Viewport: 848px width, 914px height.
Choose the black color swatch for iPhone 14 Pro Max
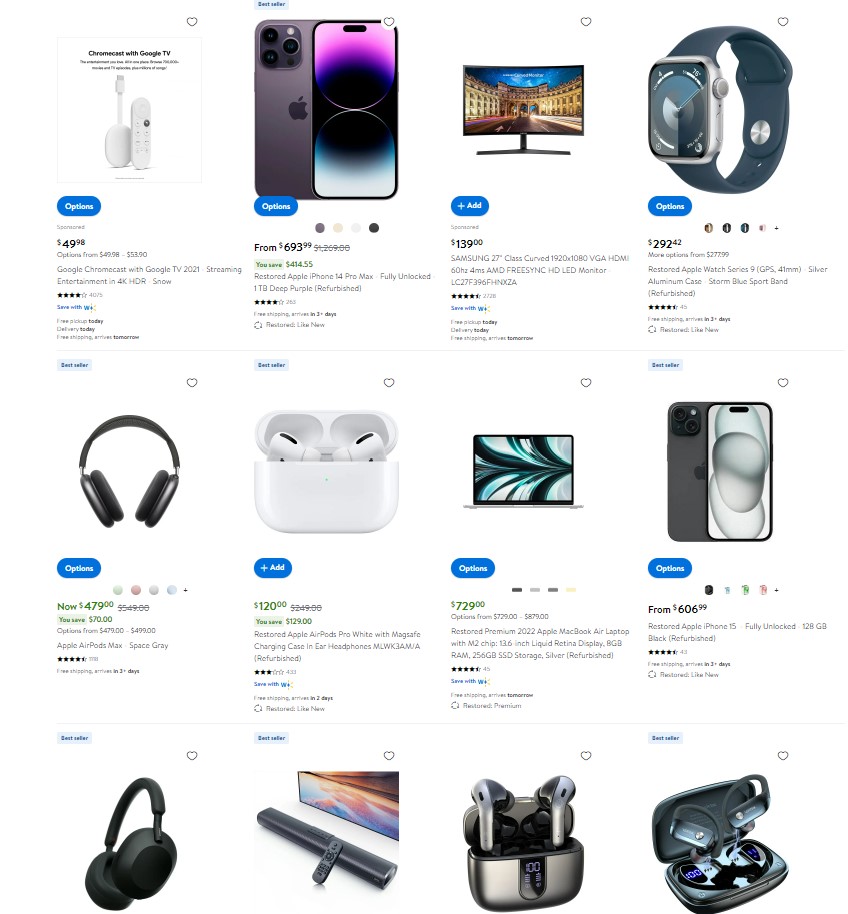(x=374, y=228)
